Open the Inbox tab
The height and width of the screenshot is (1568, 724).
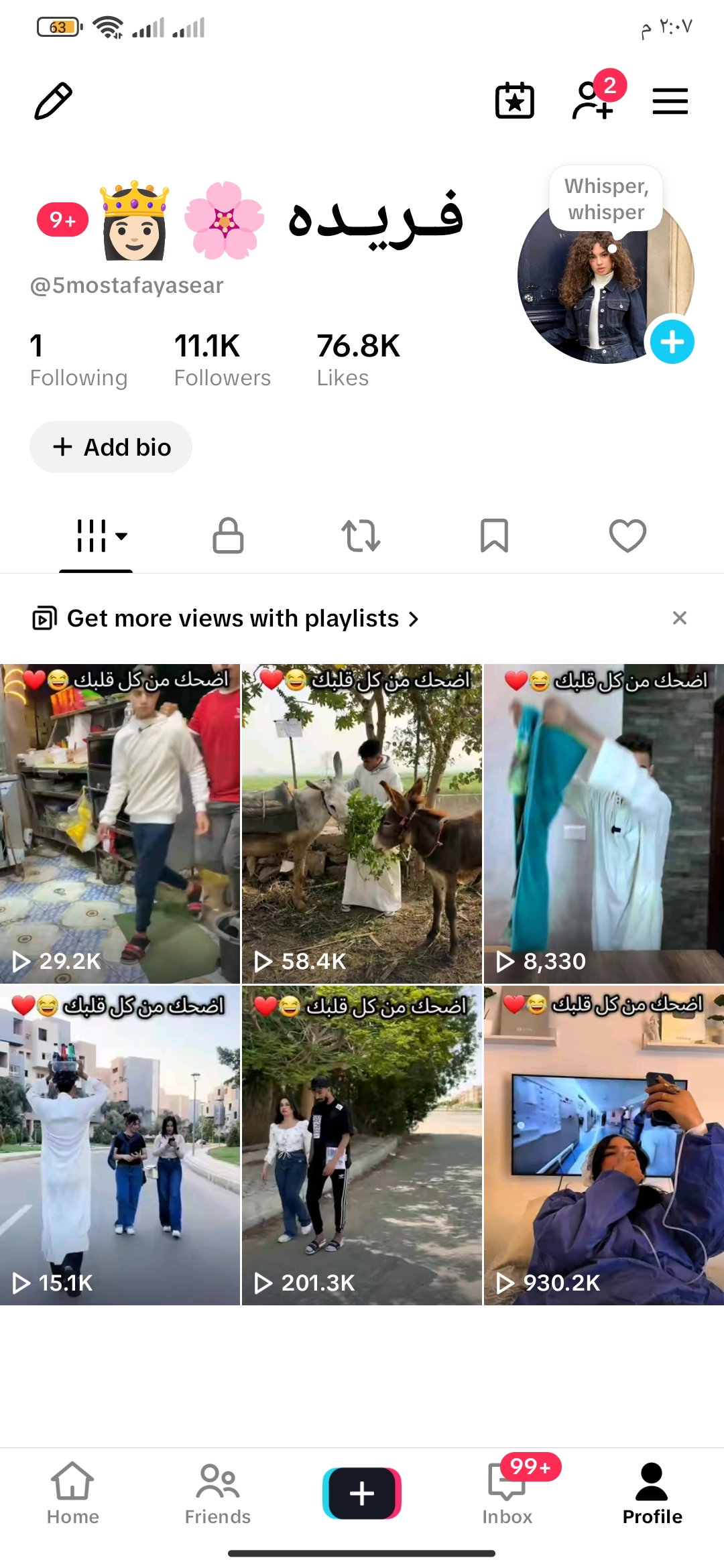(x=507, y=1494)
